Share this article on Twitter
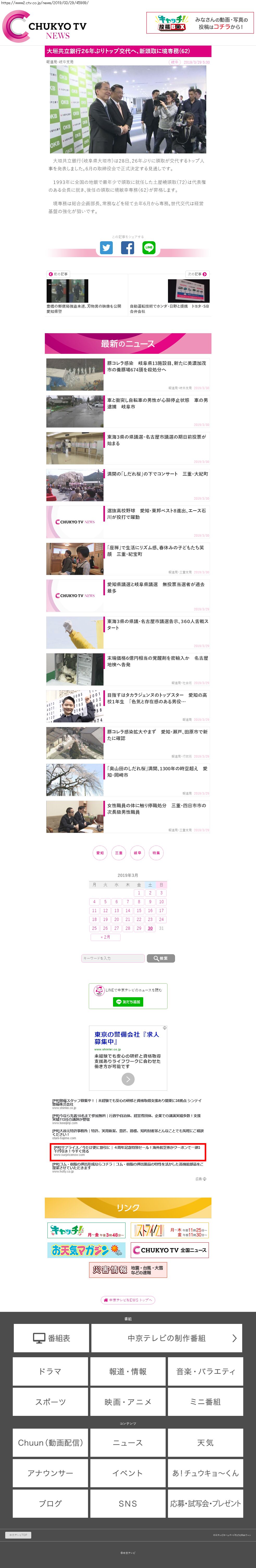 tap(107, 248)
